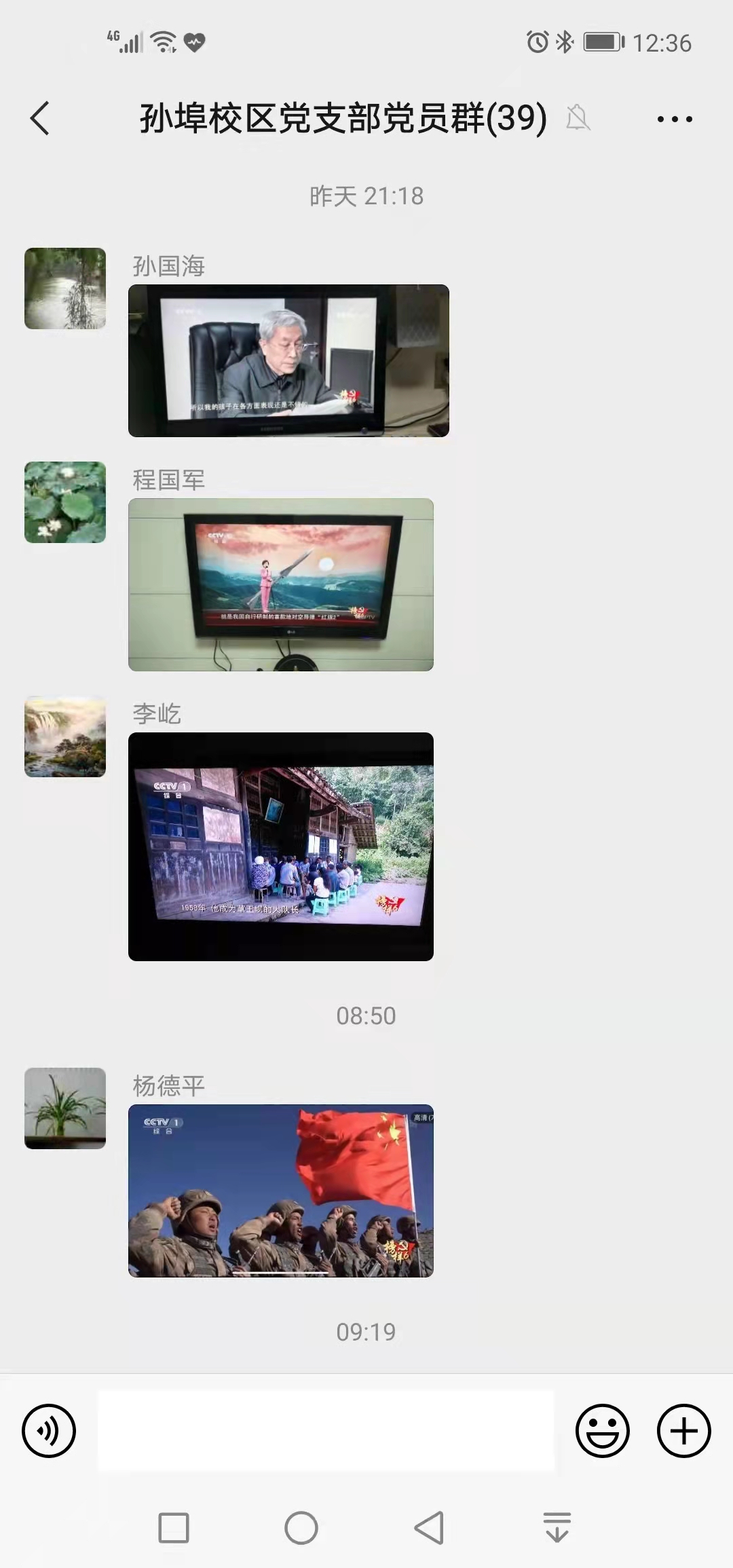This screenshot has height=1568, width=733.
Task: View the photo sent by 程国军
Action: click(280, 584)
